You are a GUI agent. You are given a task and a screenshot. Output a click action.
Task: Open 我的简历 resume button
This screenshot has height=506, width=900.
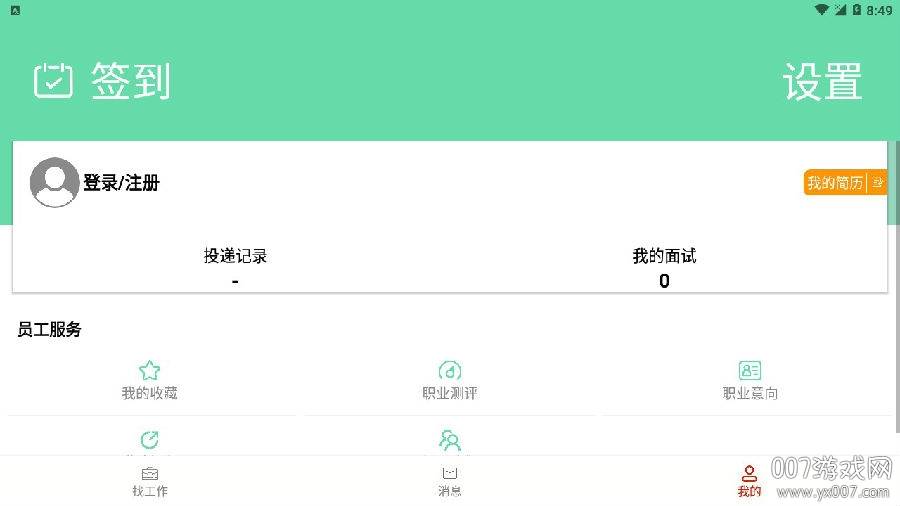(x=844, y=183)
